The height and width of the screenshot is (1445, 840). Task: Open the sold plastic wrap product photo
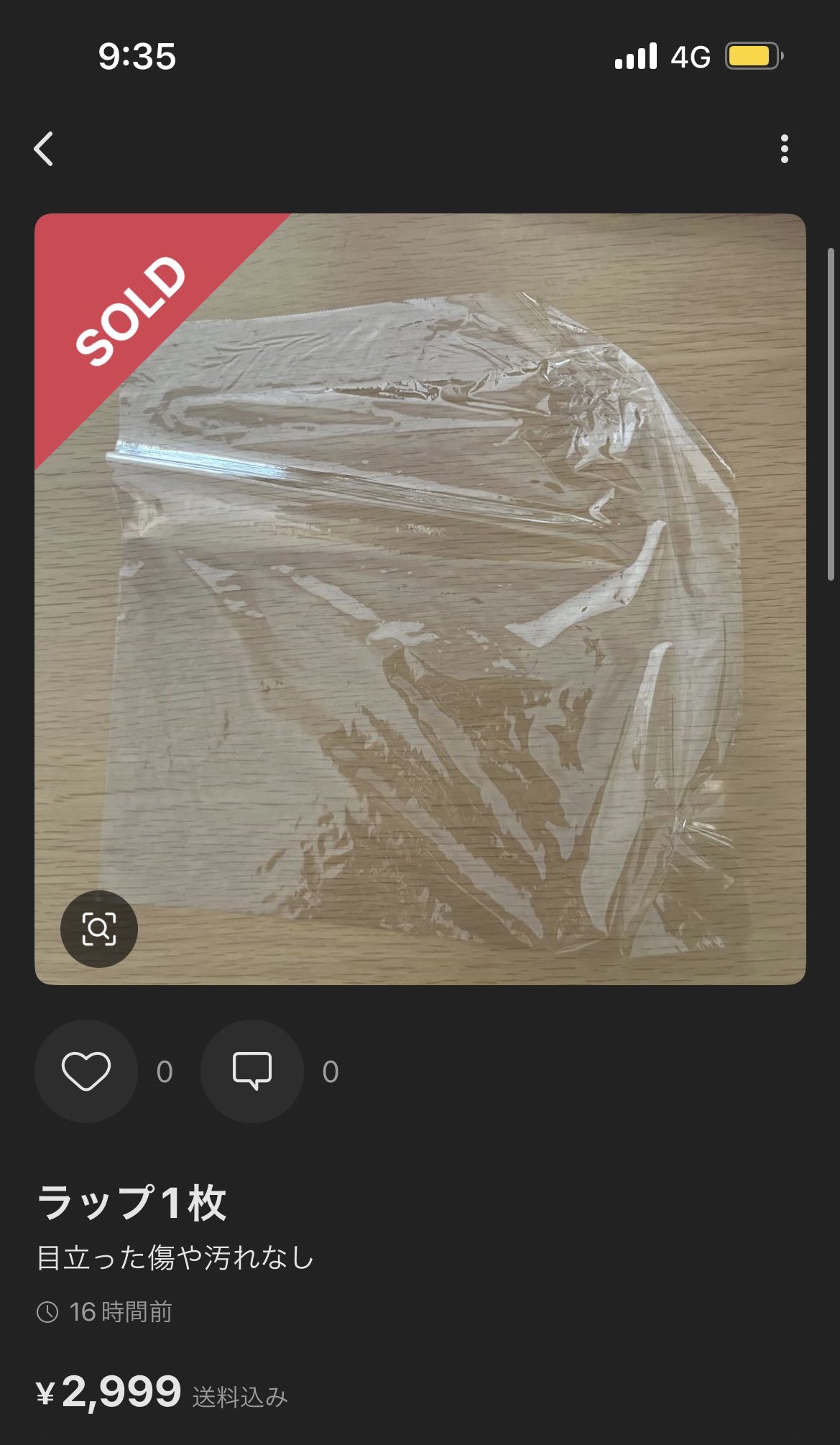click(420, 599)
